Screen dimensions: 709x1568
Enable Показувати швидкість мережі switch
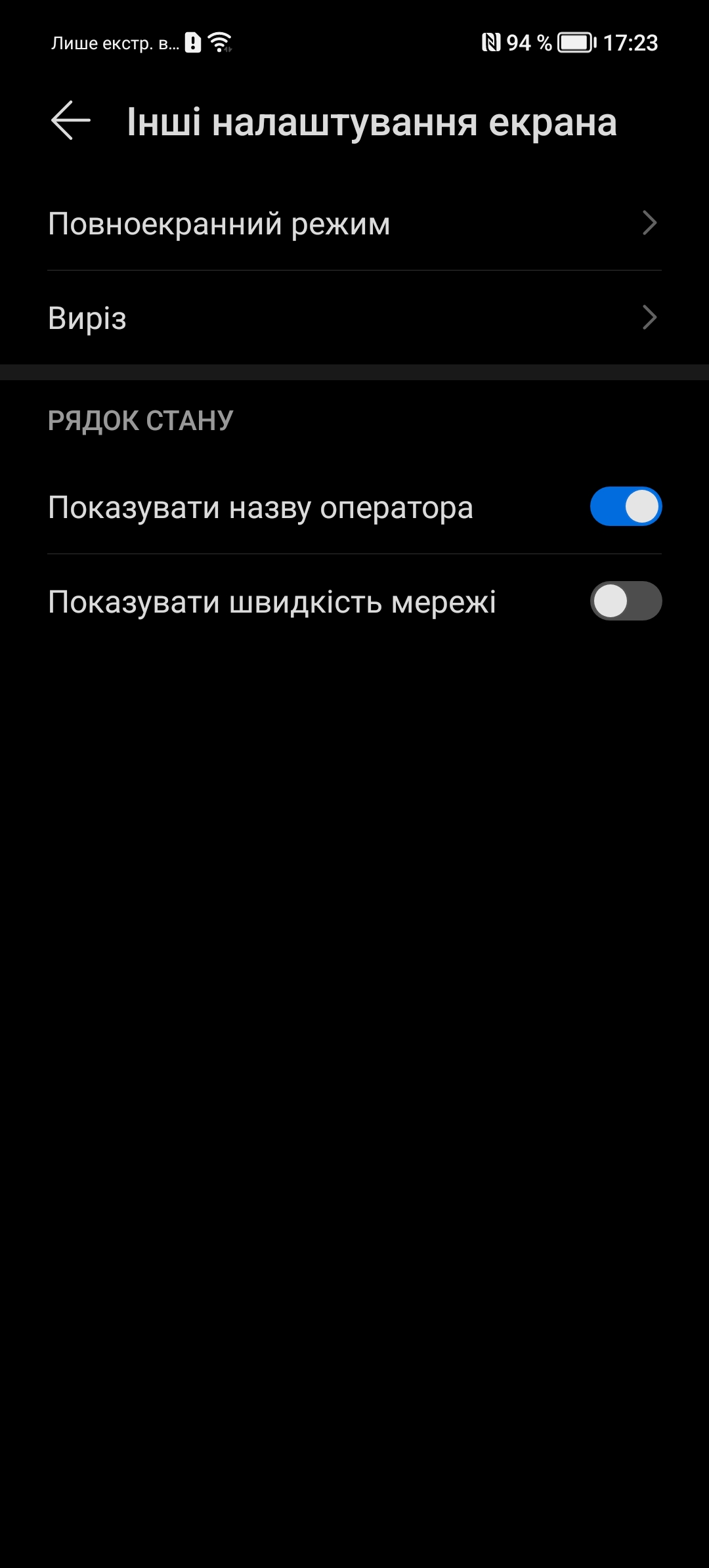tap(626, 601)
